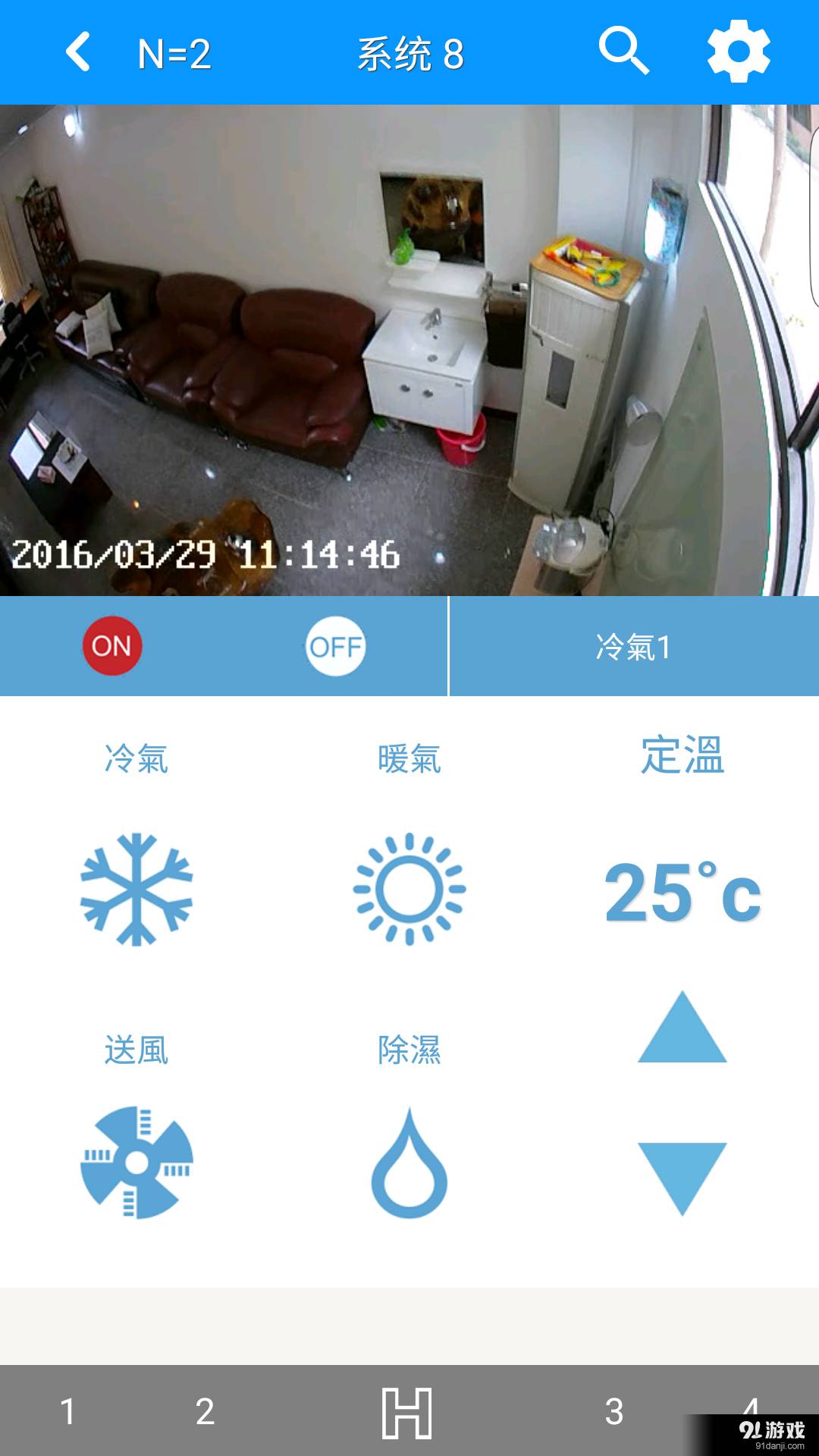Switch to tab 1

tap(68, 1411)
